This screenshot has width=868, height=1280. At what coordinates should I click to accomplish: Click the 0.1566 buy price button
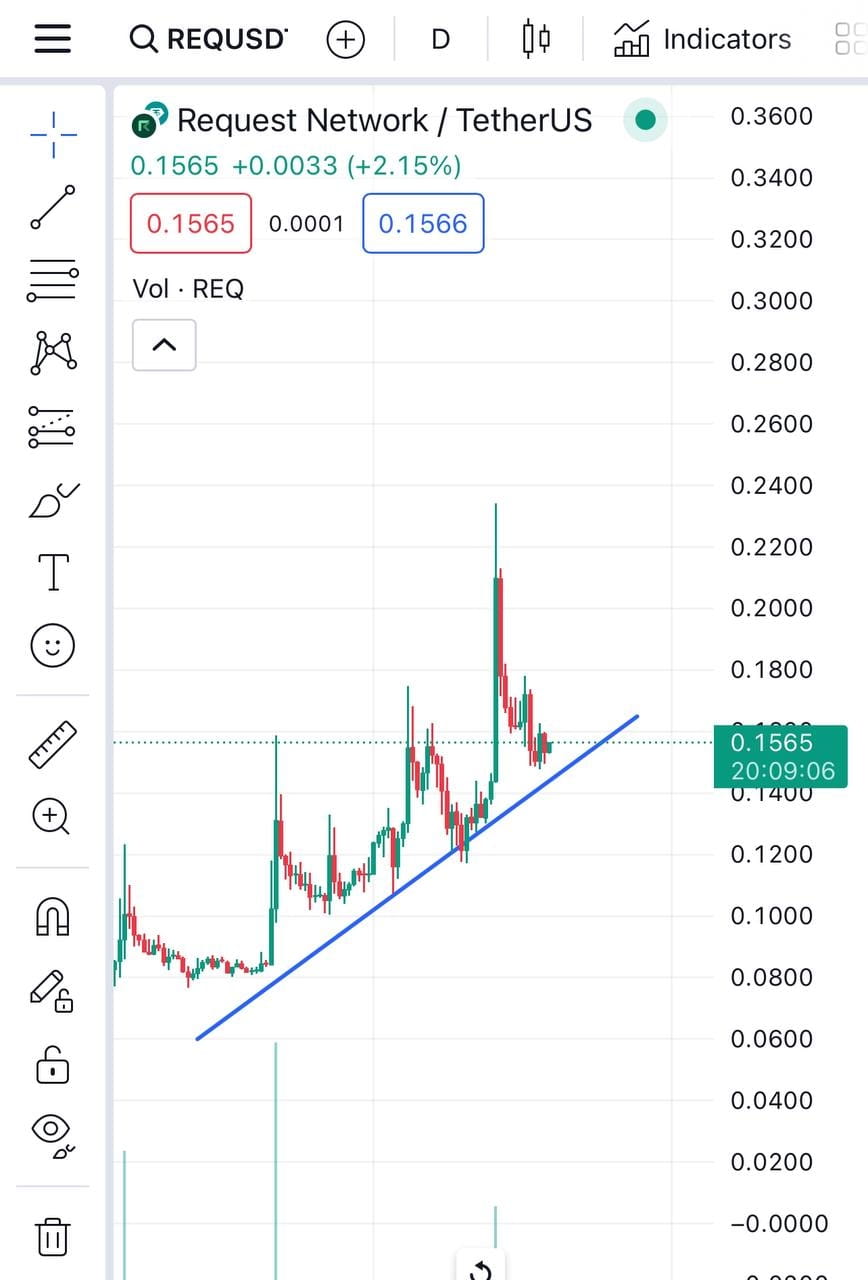[x=422, y=223]
